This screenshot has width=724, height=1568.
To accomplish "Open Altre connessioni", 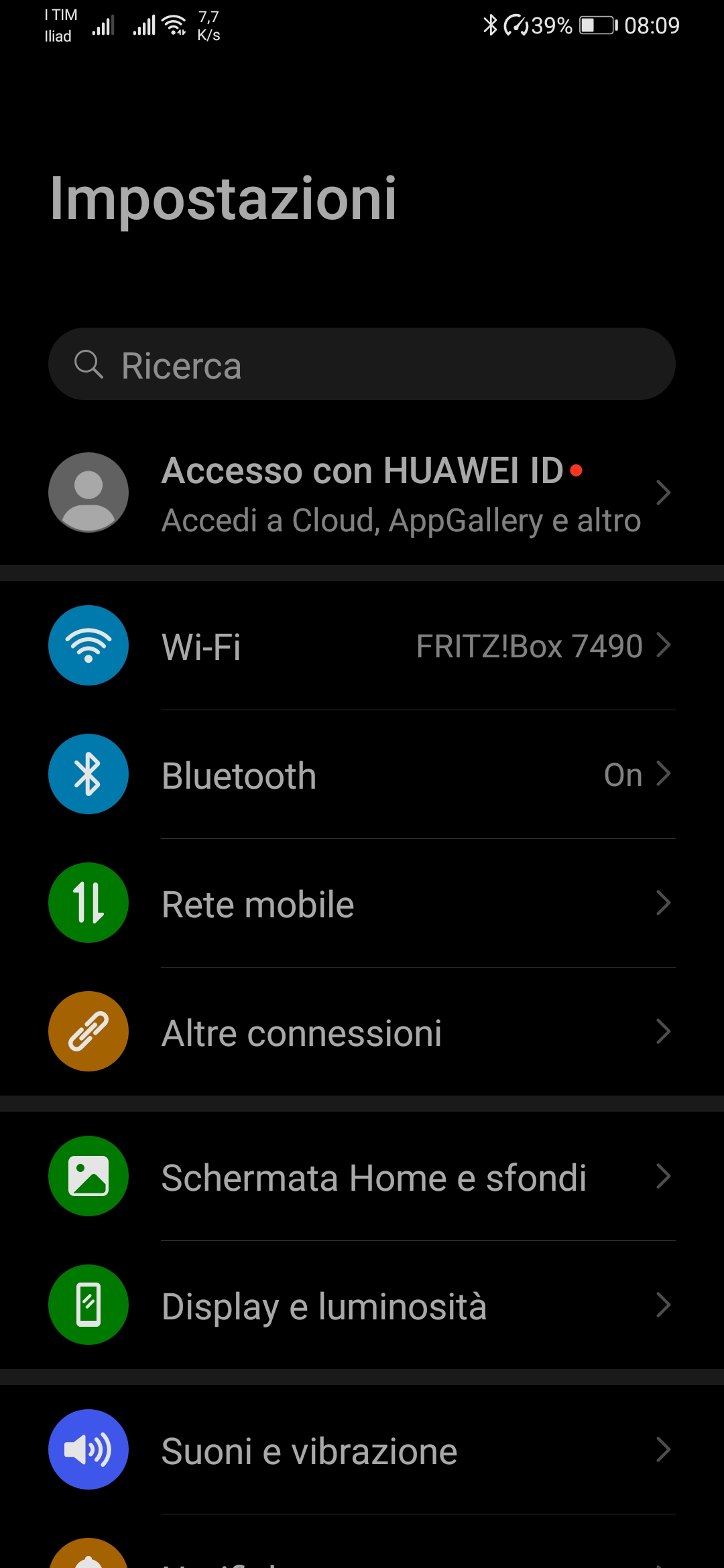I will (x=362, y=1032).
